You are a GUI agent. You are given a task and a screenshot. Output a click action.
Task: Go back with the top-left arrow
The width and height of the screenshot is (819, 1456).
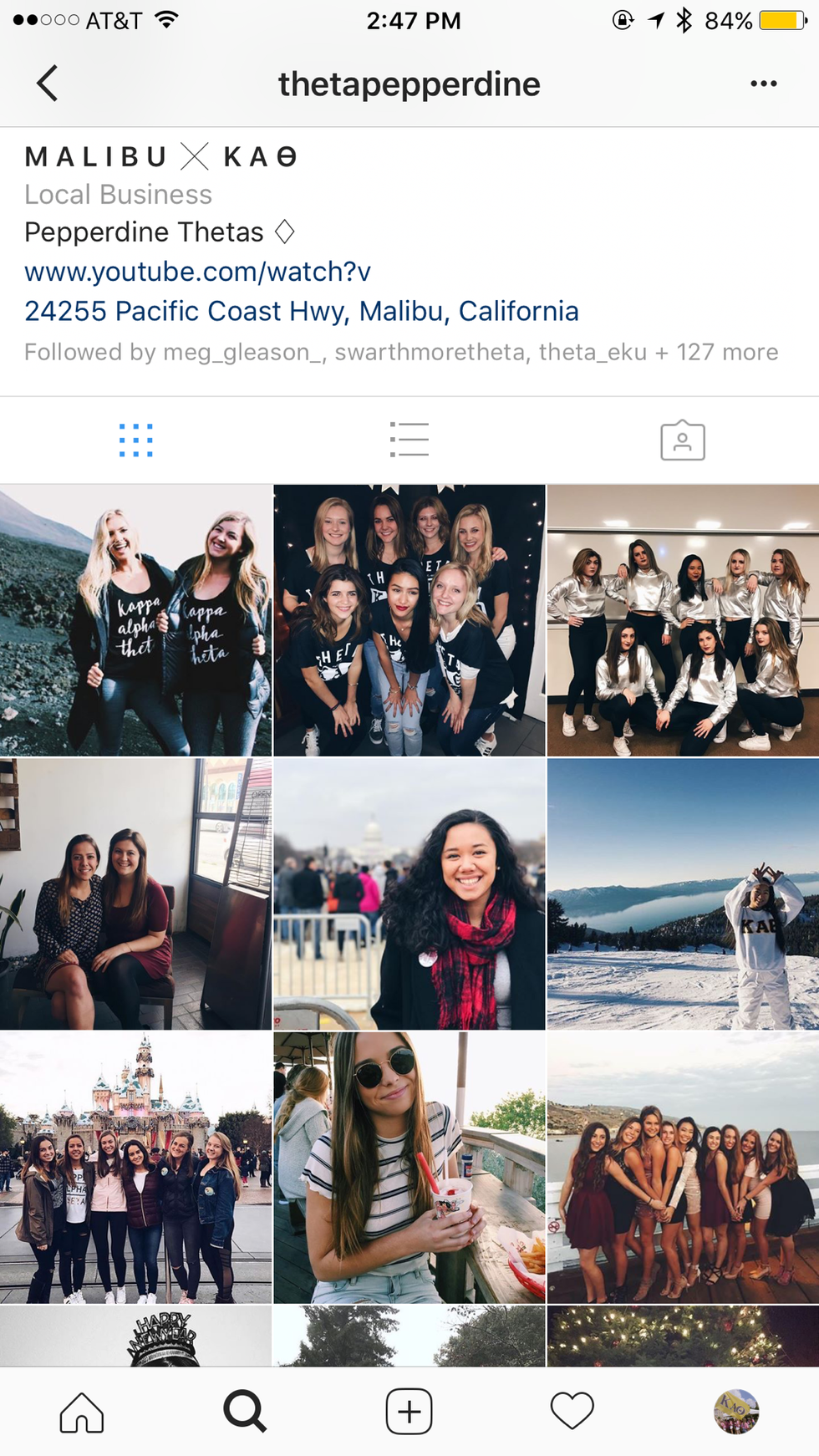pos(48,84)
